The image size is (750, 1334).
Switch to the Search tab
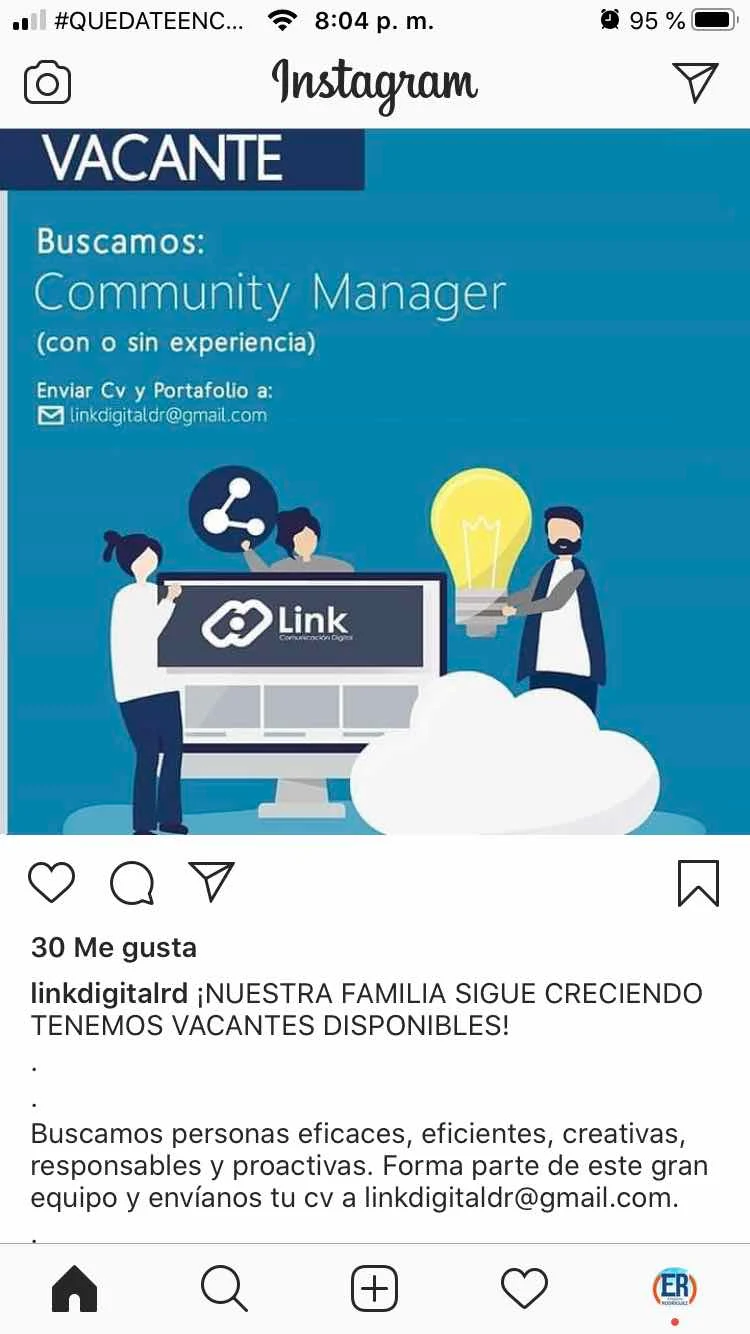[x=224, y=1289]
